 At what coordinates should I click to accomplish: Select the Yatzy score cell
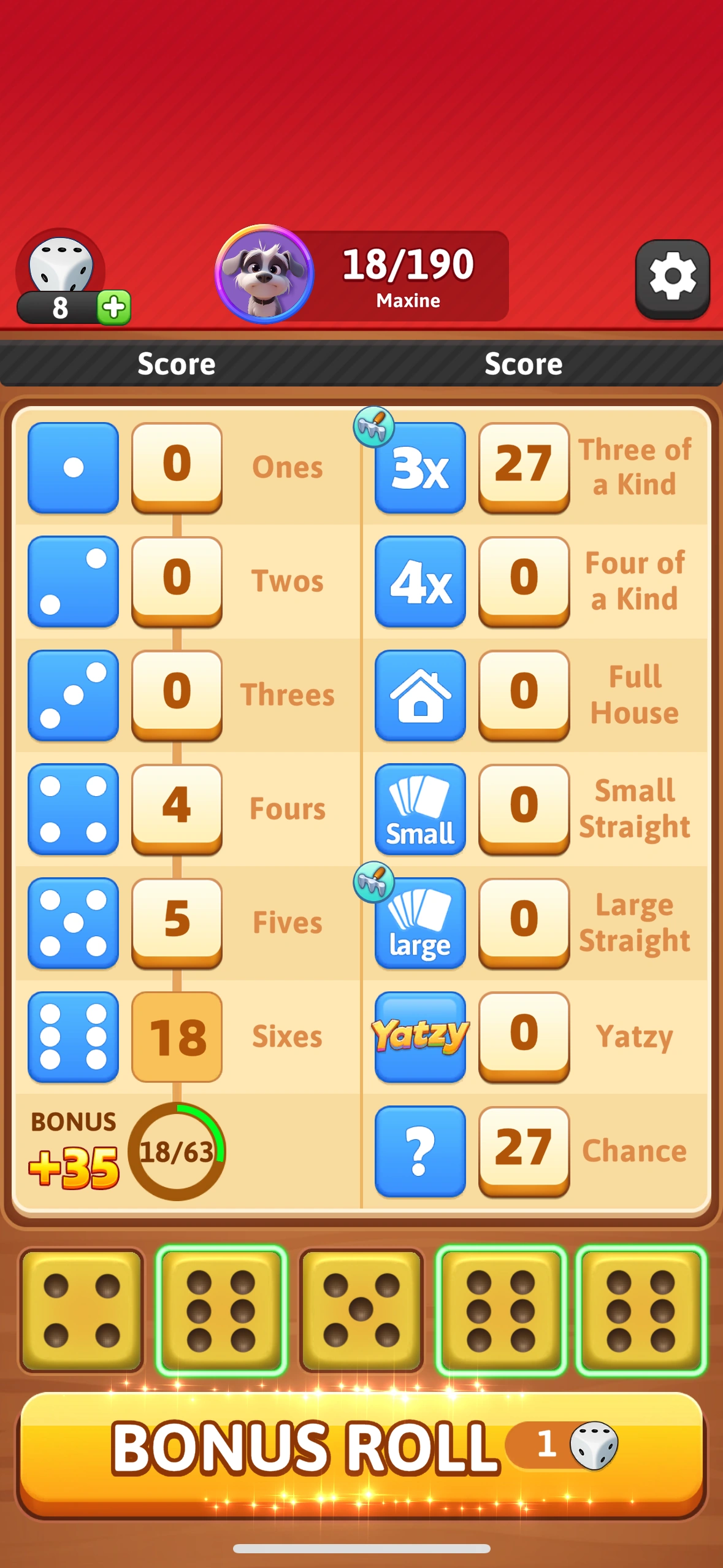[524, 1036]
